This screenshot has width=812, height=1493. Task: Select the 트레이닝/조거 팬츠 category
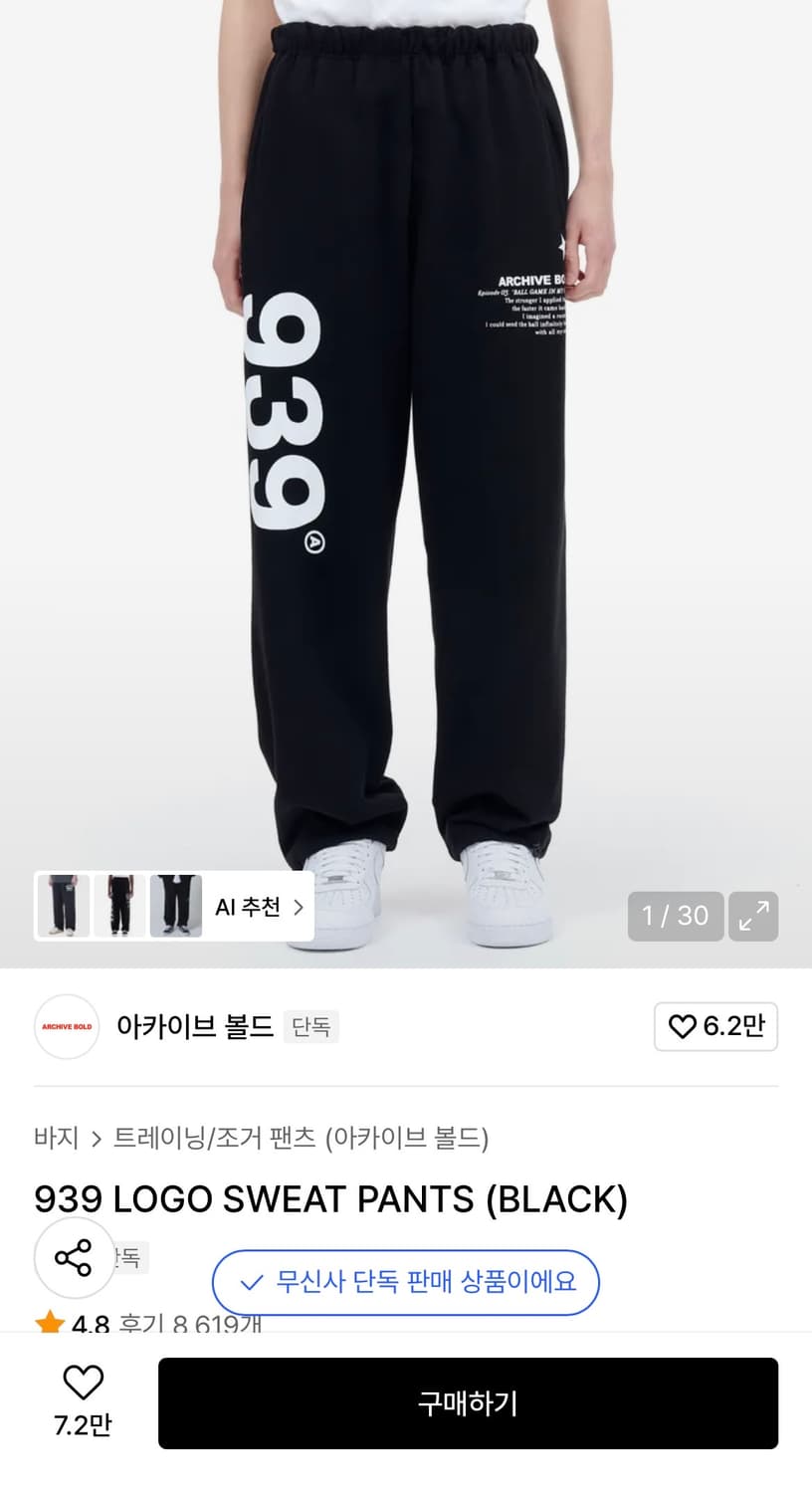[219, 1138]
